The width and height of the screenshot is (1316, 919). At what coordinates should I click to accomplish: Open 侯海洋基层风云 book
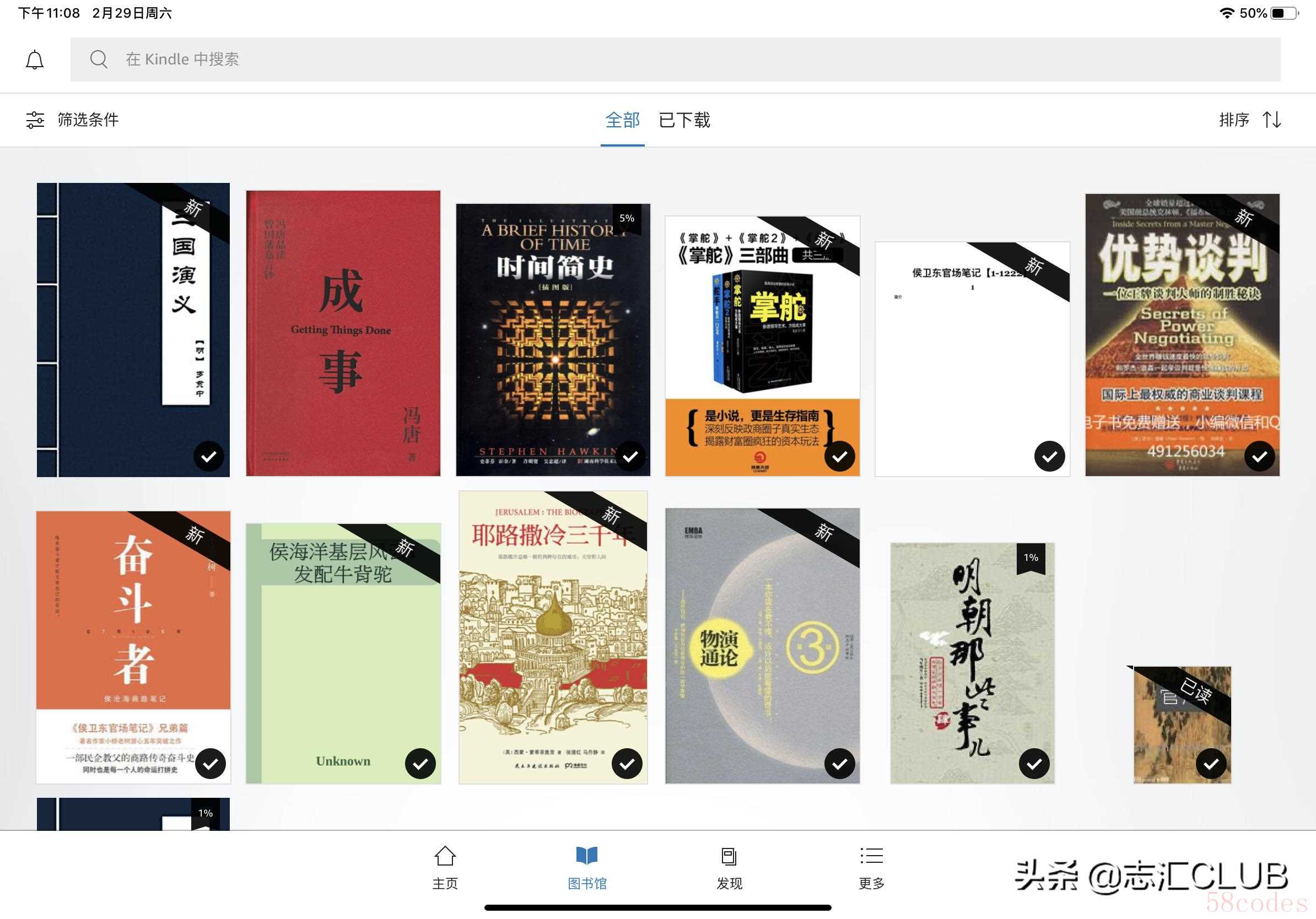tap(343, 653)
